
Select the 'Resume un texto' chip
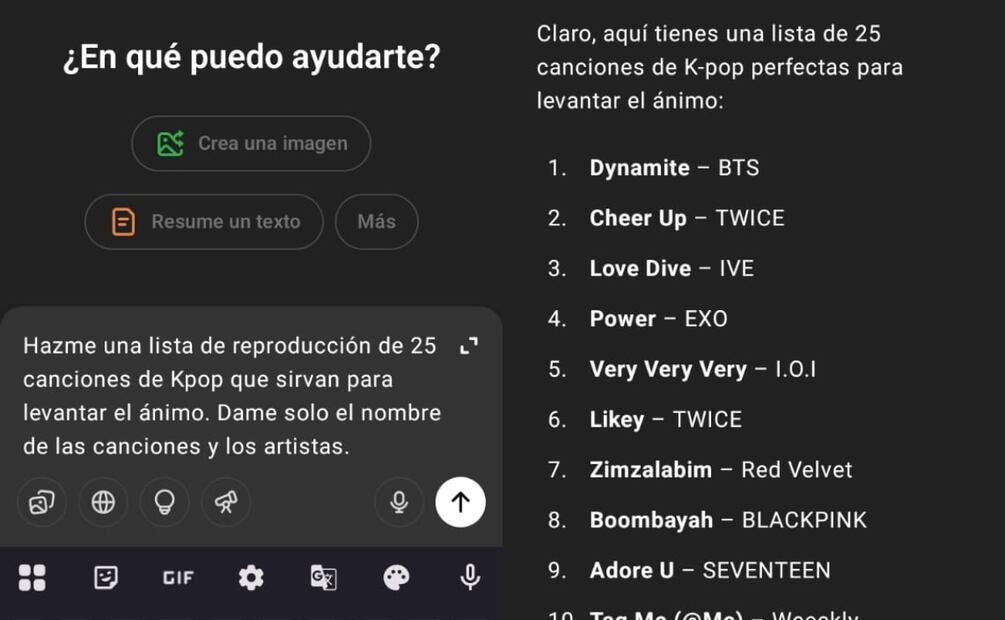click(x=204, y=222)
